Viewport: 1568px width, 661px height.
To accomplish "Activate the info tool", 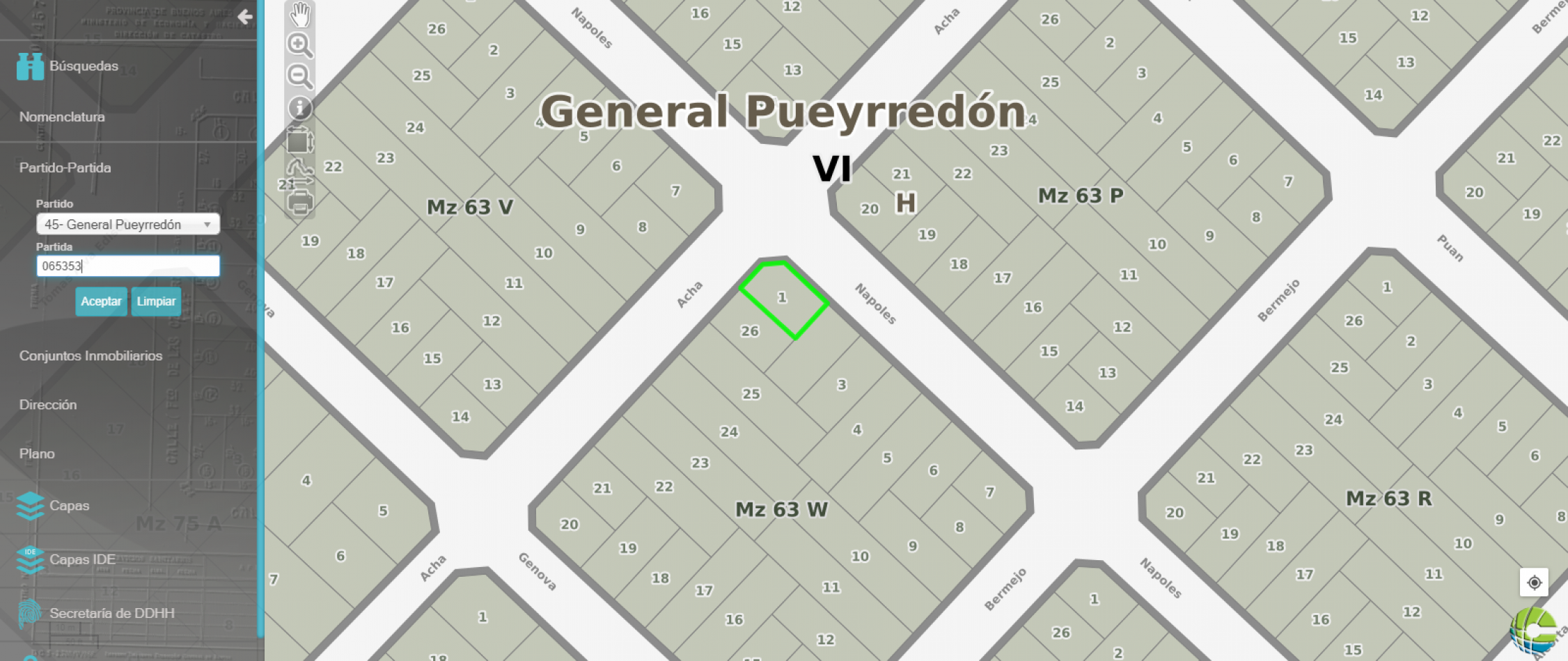I will pos(300,108).
